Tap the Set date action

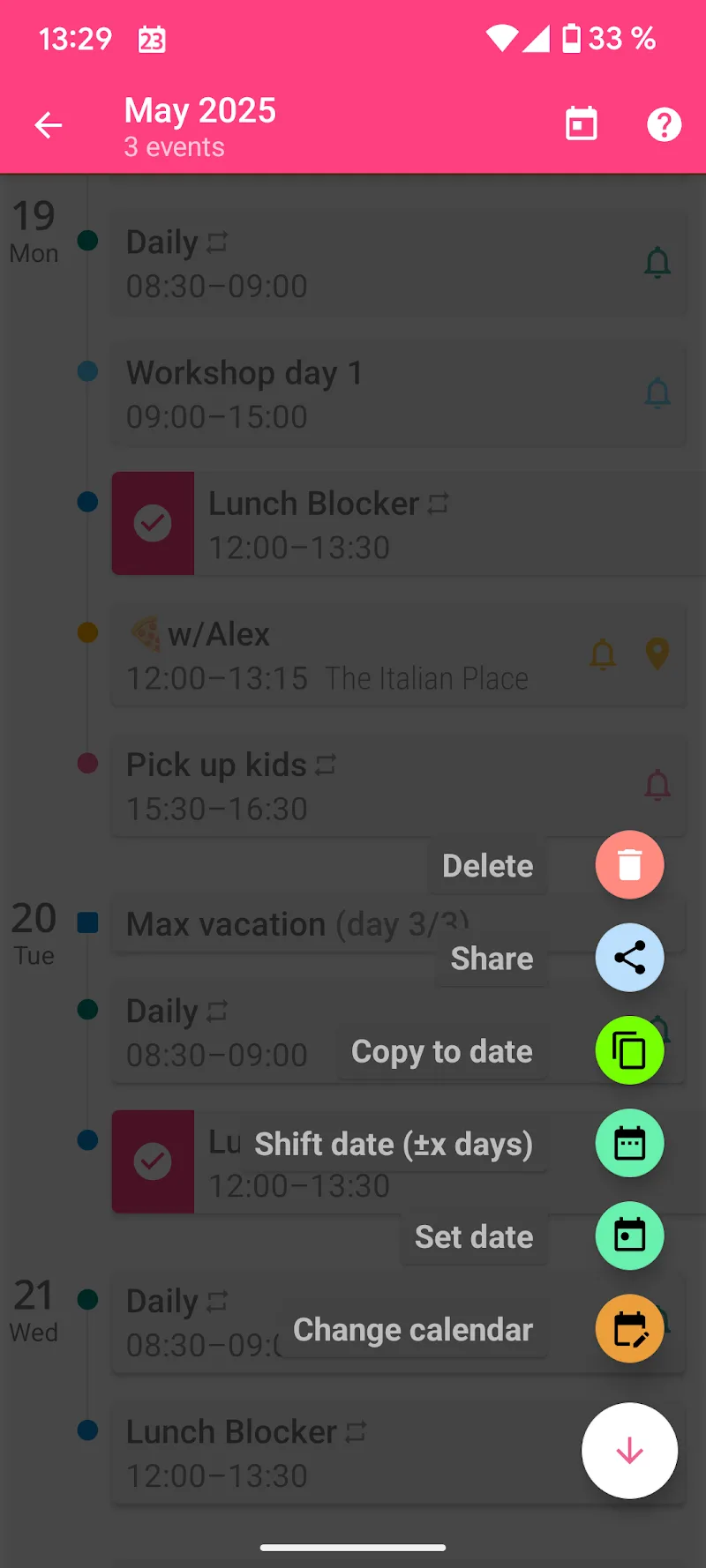[629, 1236]
